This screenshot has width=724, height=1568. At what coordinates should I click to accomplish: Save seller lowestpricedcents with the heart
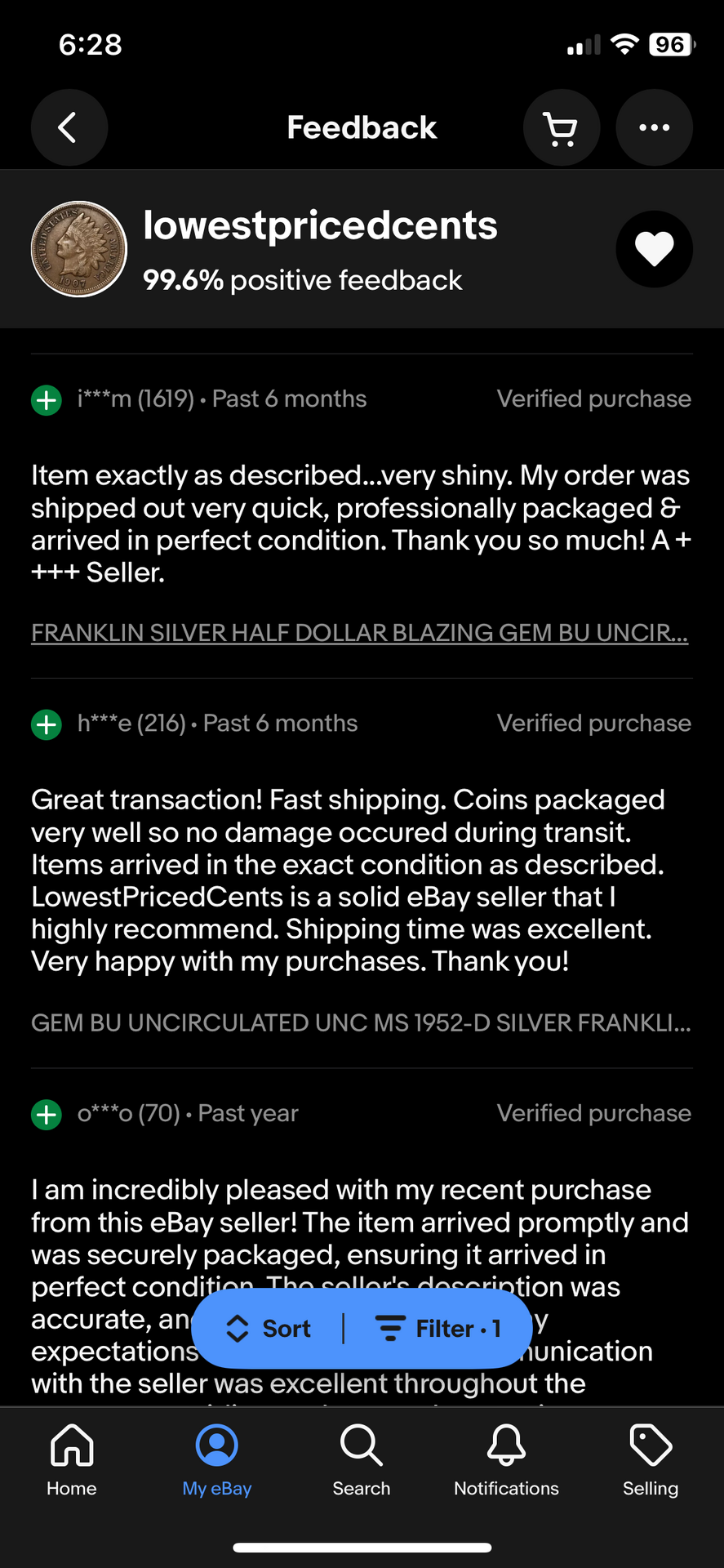coord(654,249)
